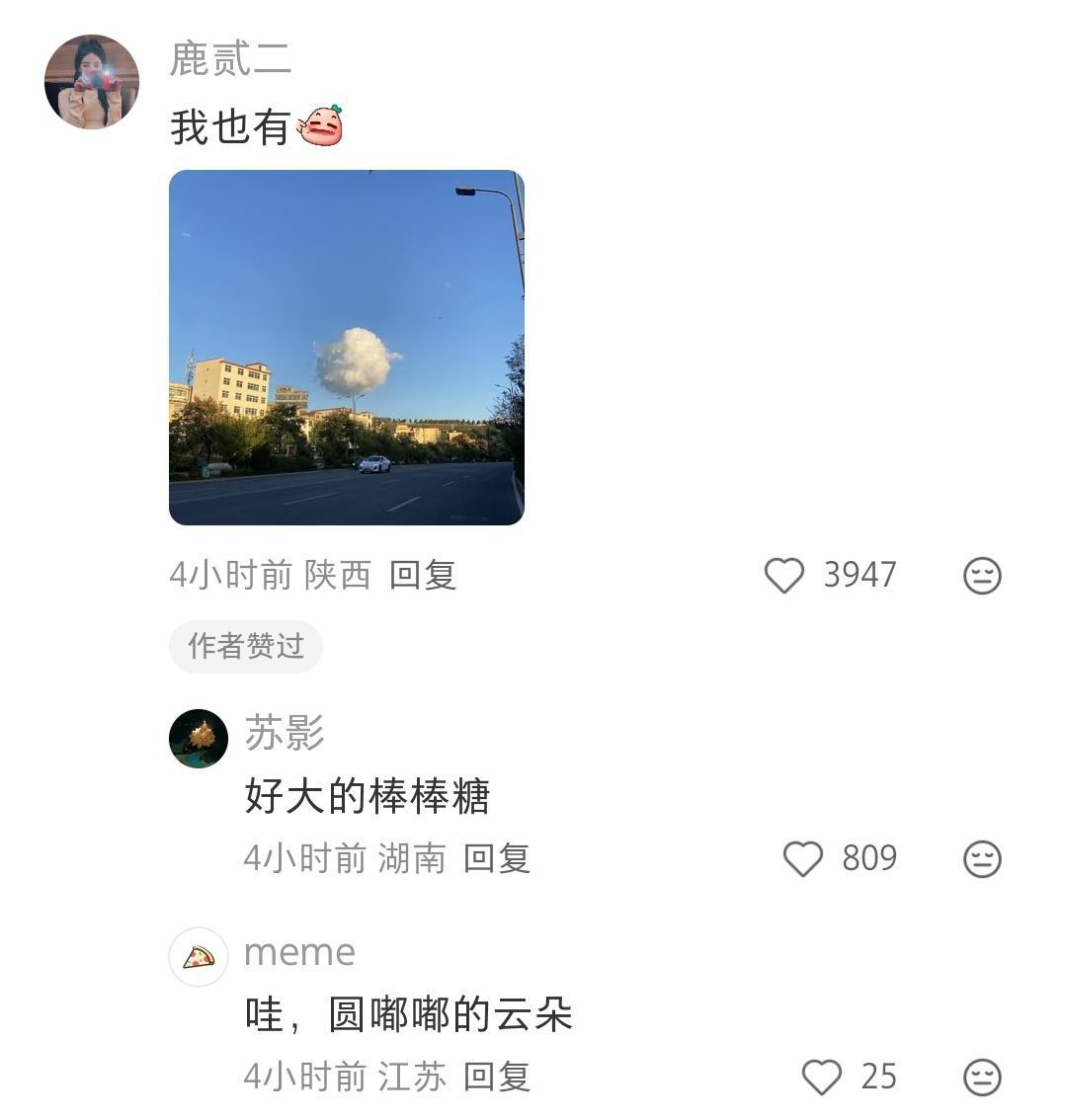Viewport: 1066px width, 1120px height.
Task: Tap the heart icon on 苏影's comment
Action: [x=805, y=859]
